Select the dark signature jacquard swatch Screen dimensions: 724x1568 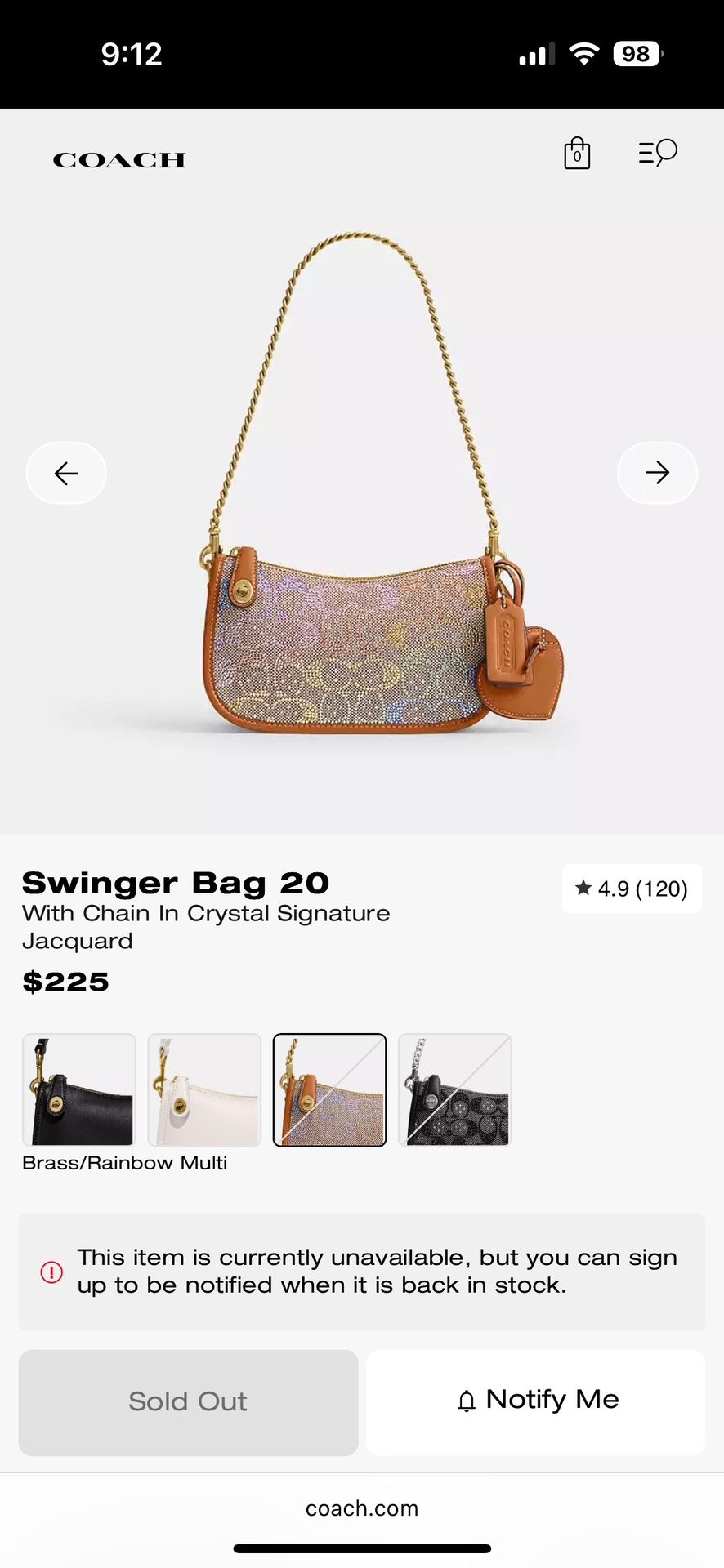[x=454, y=1090]
